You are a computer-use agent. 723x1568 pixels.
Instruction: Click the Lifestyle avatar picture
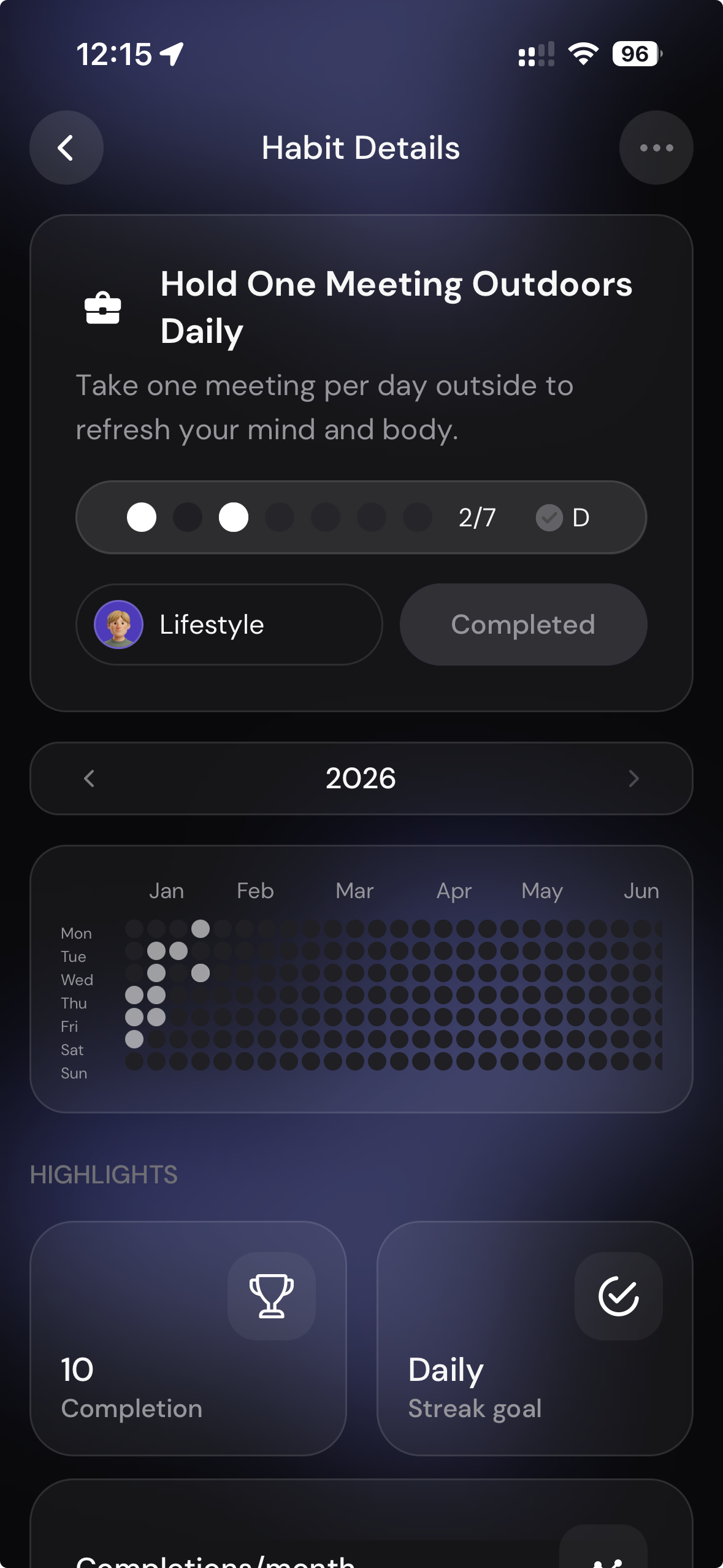point(120,624)
